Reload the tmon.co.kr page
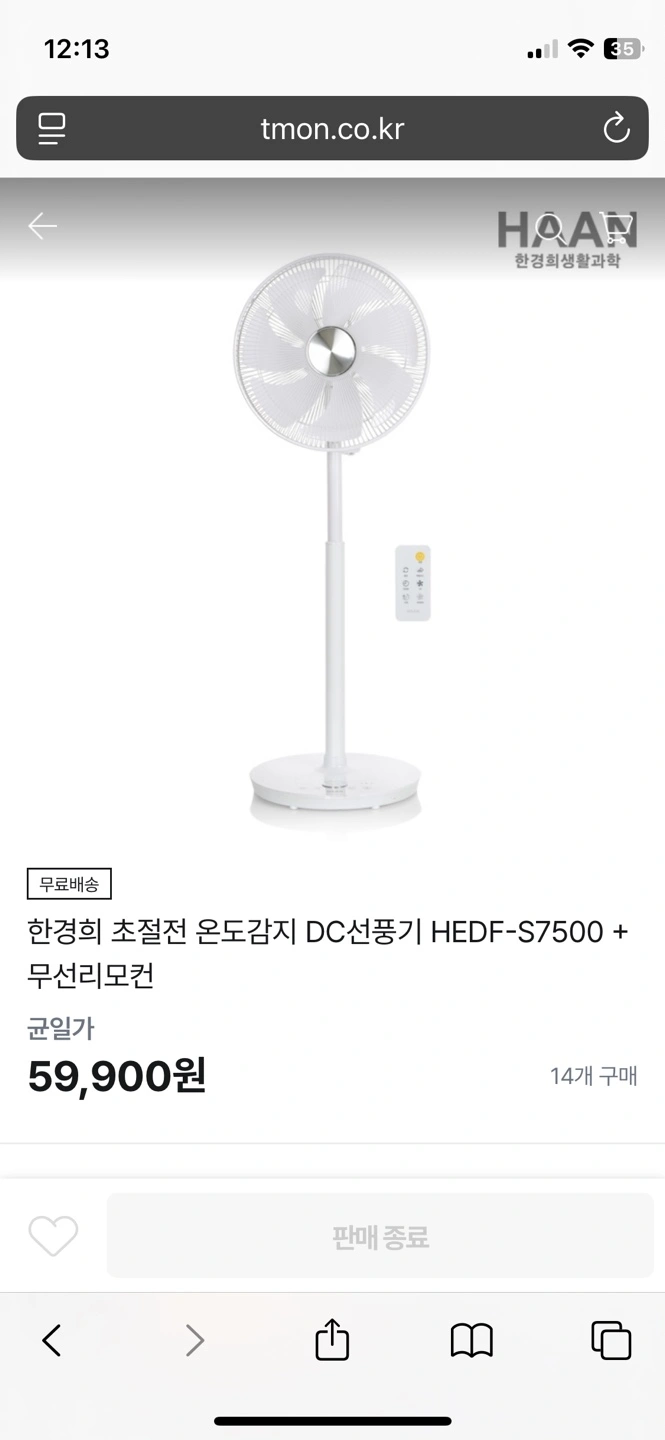 (x=616, y=128)
